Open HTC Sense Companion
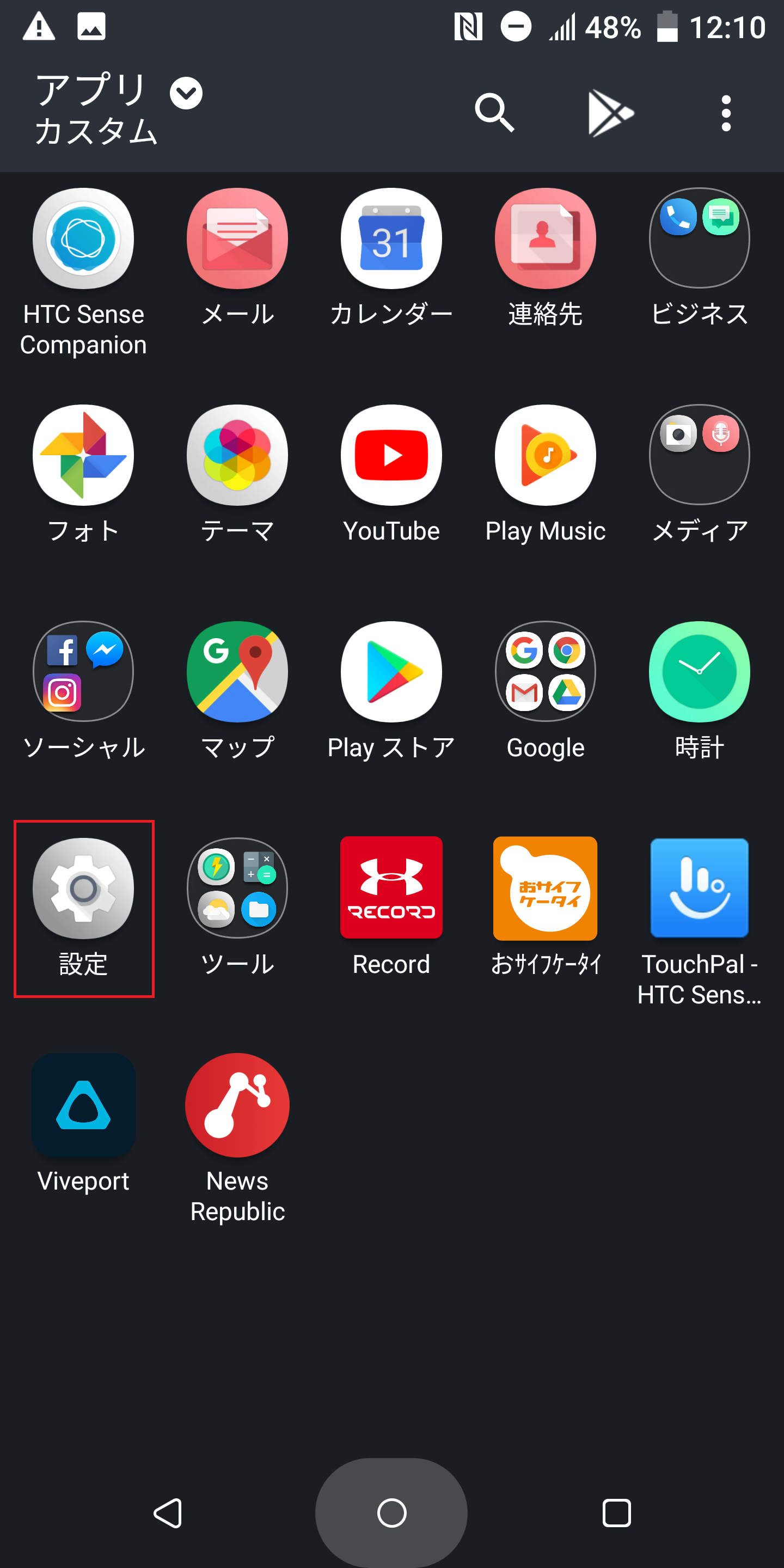Screen dimensions: 784x1568 tap(83, 238)
